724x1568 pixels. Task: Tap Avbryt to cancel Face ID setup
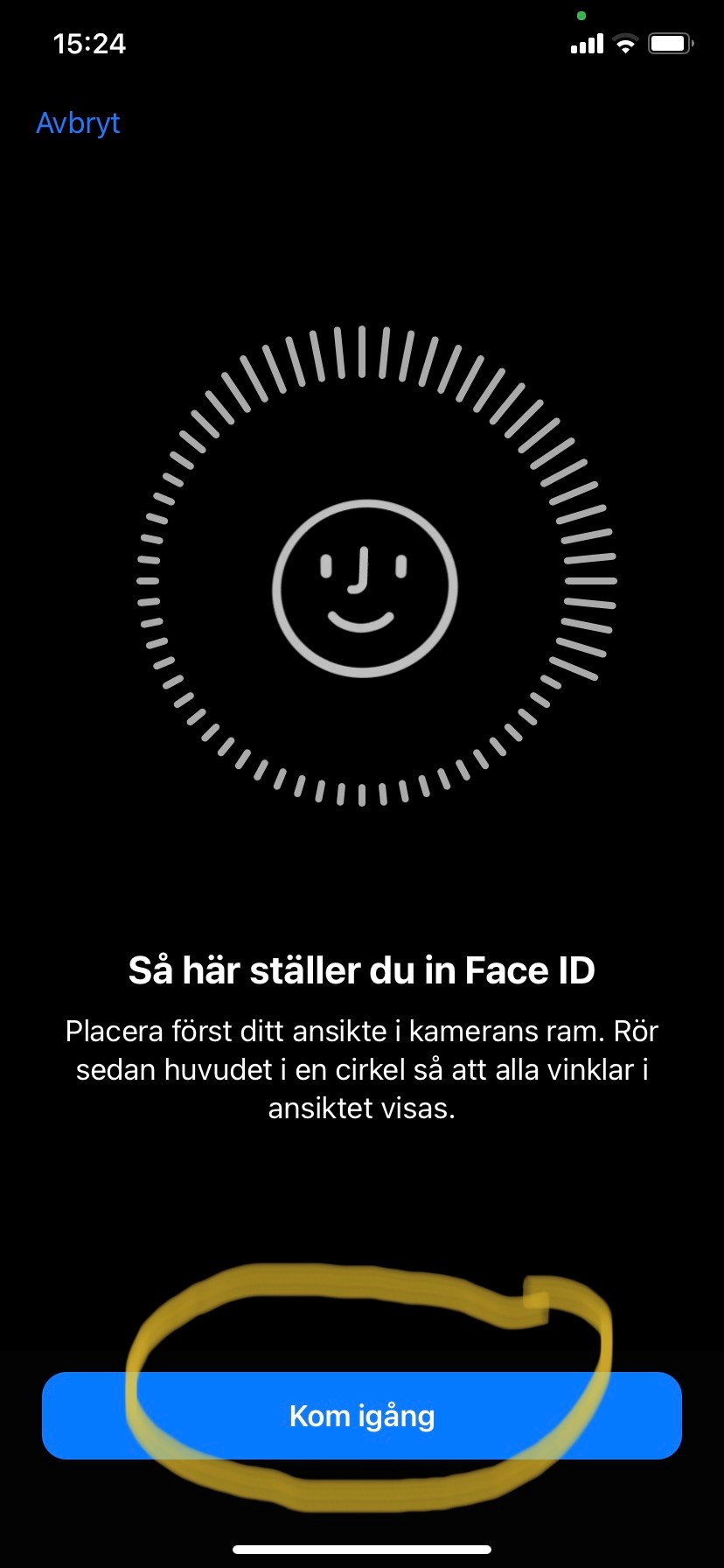[x=78, y=123]
